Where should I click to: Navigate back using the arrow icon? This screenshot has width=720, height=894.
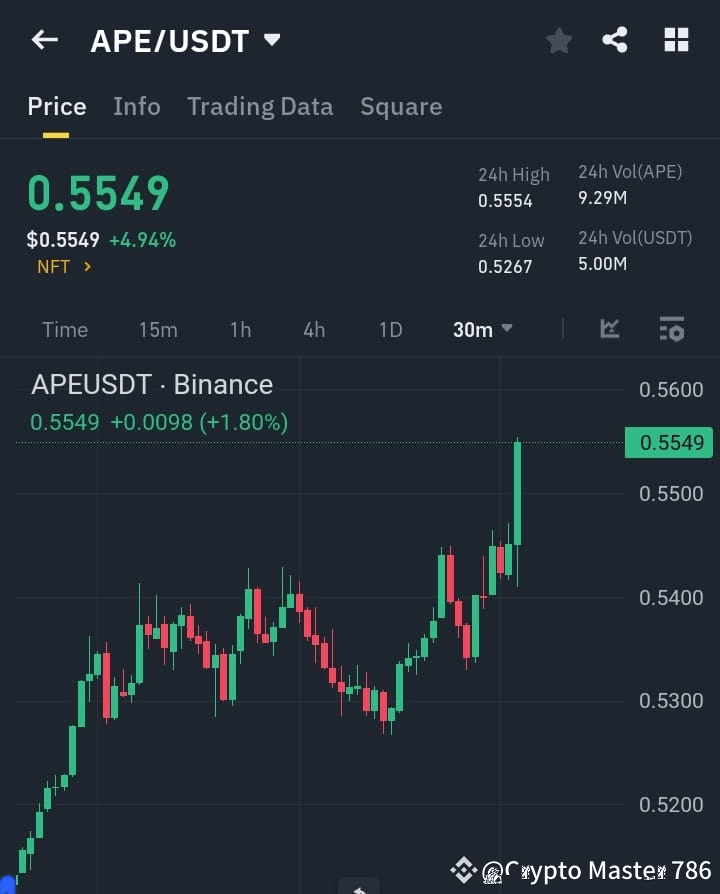44,39
